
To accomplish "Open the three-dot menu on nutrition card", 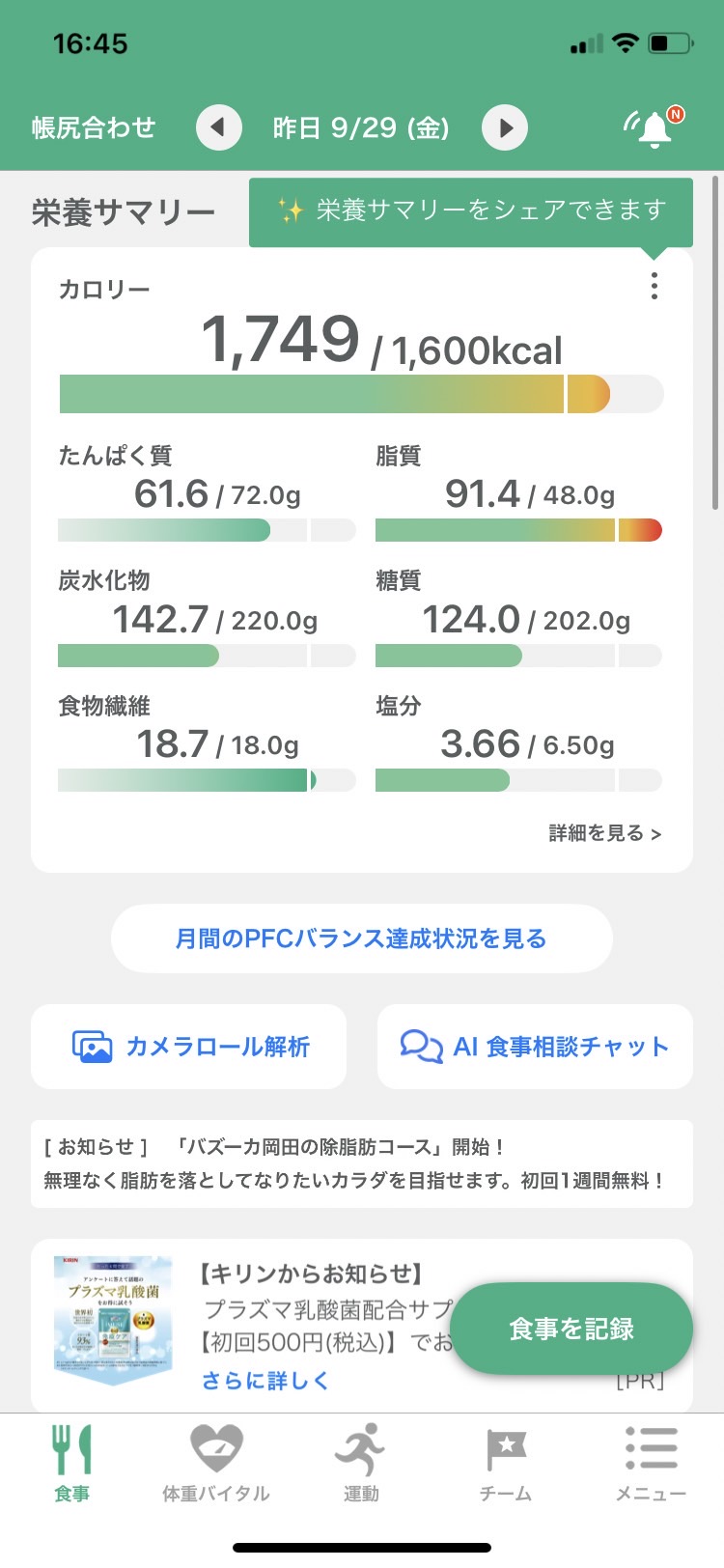I will pos(654,286).
